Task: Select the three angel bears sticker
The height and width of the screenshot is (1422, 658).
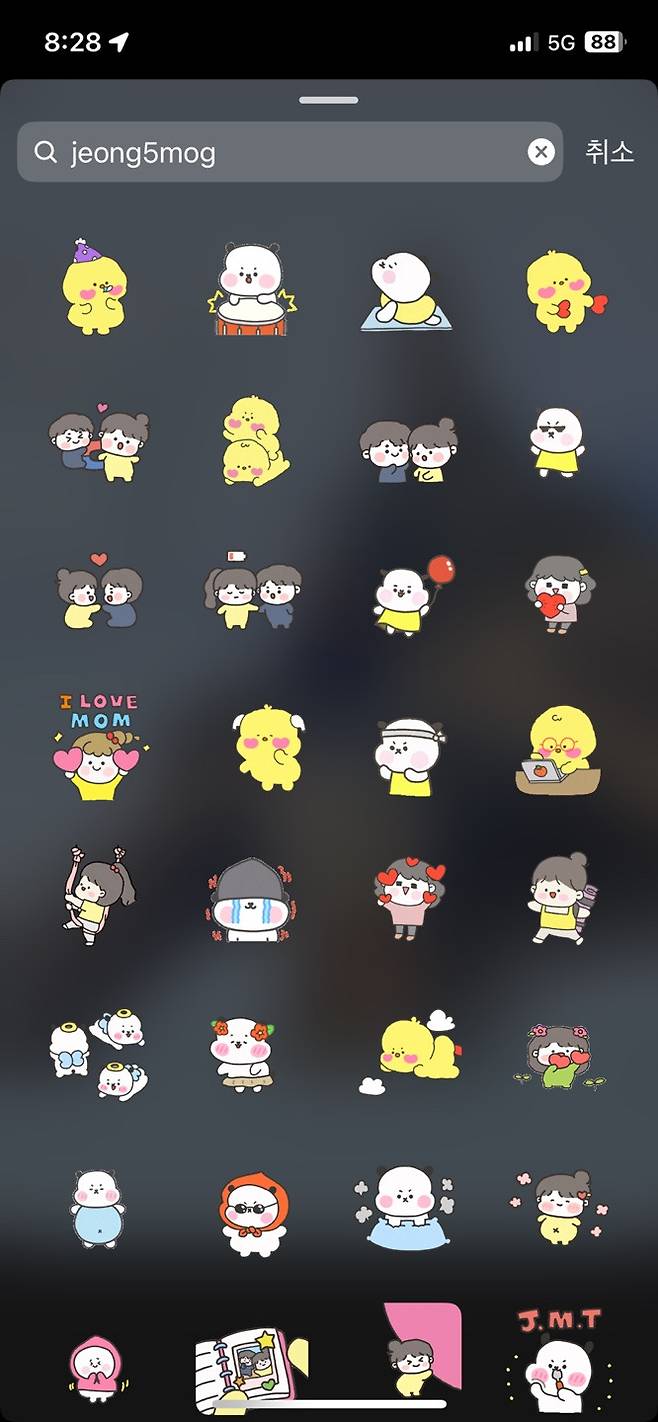Action: tap(98, 1056)
